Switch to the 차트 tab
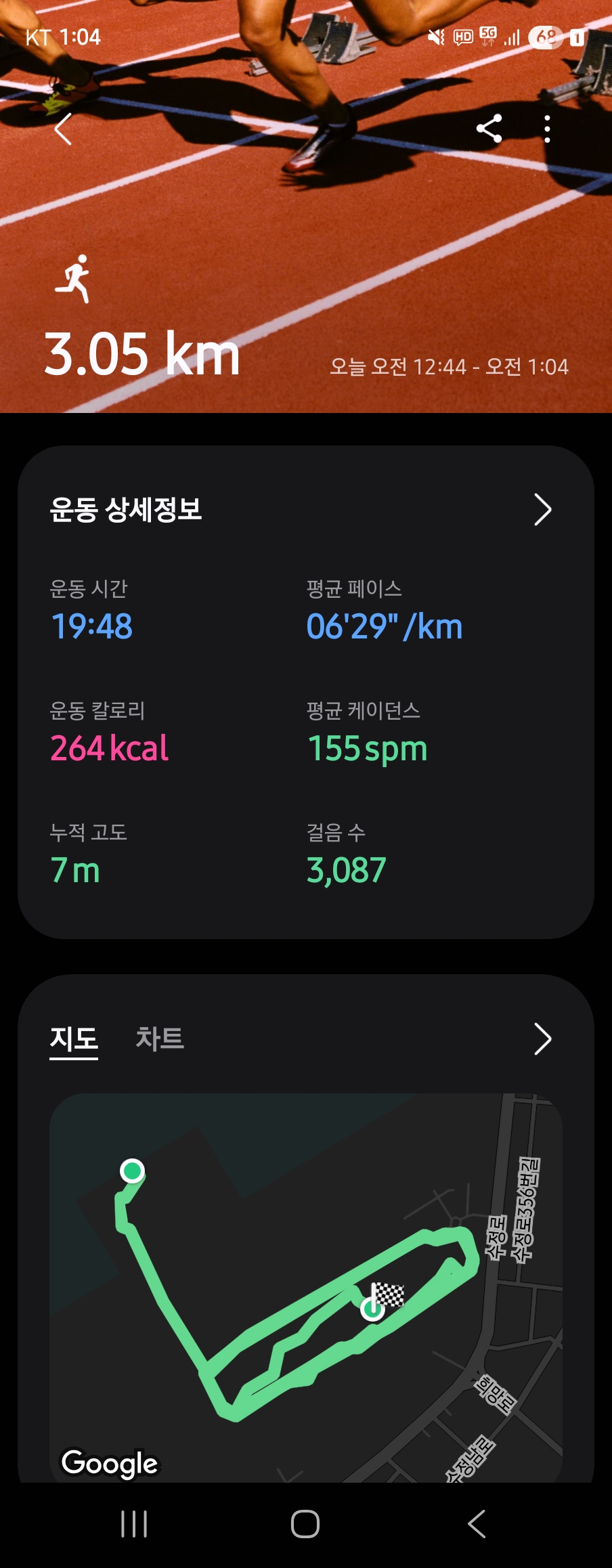 tap(160, 1039)
